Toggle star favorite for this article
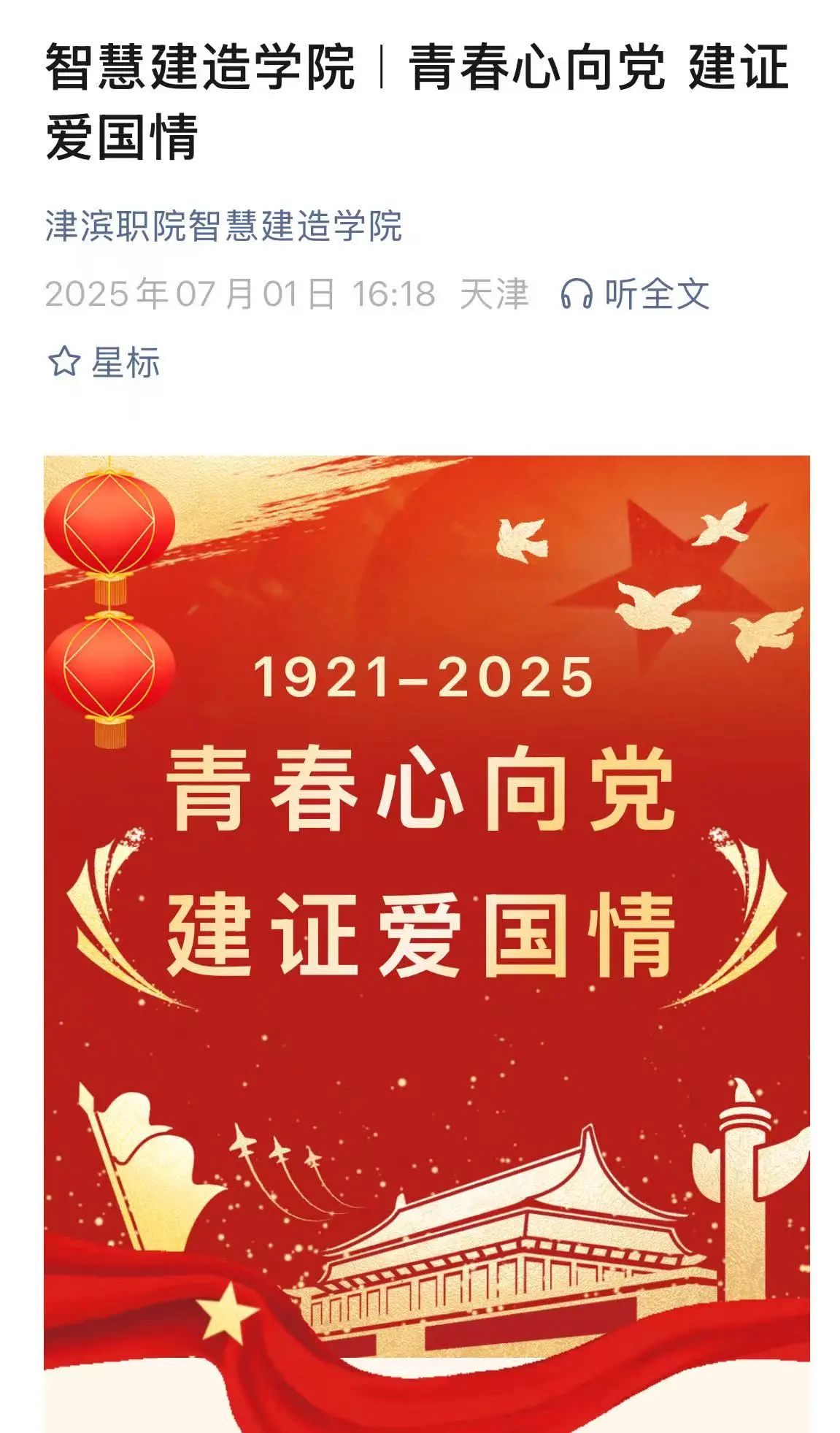Viewport: 840px width, 1433px height. tap(109, 358)
